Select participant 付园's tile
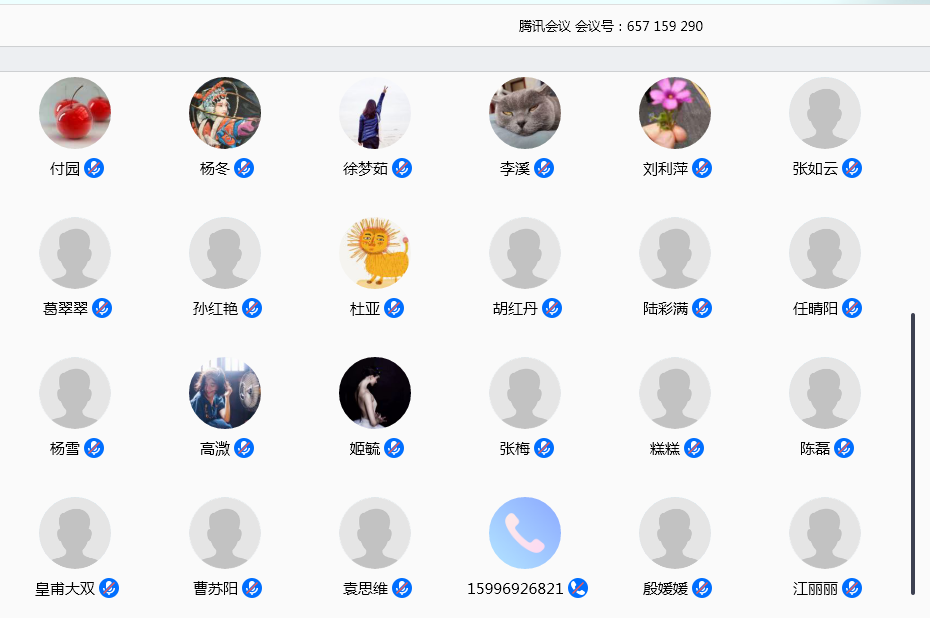 tap(75, 113)
